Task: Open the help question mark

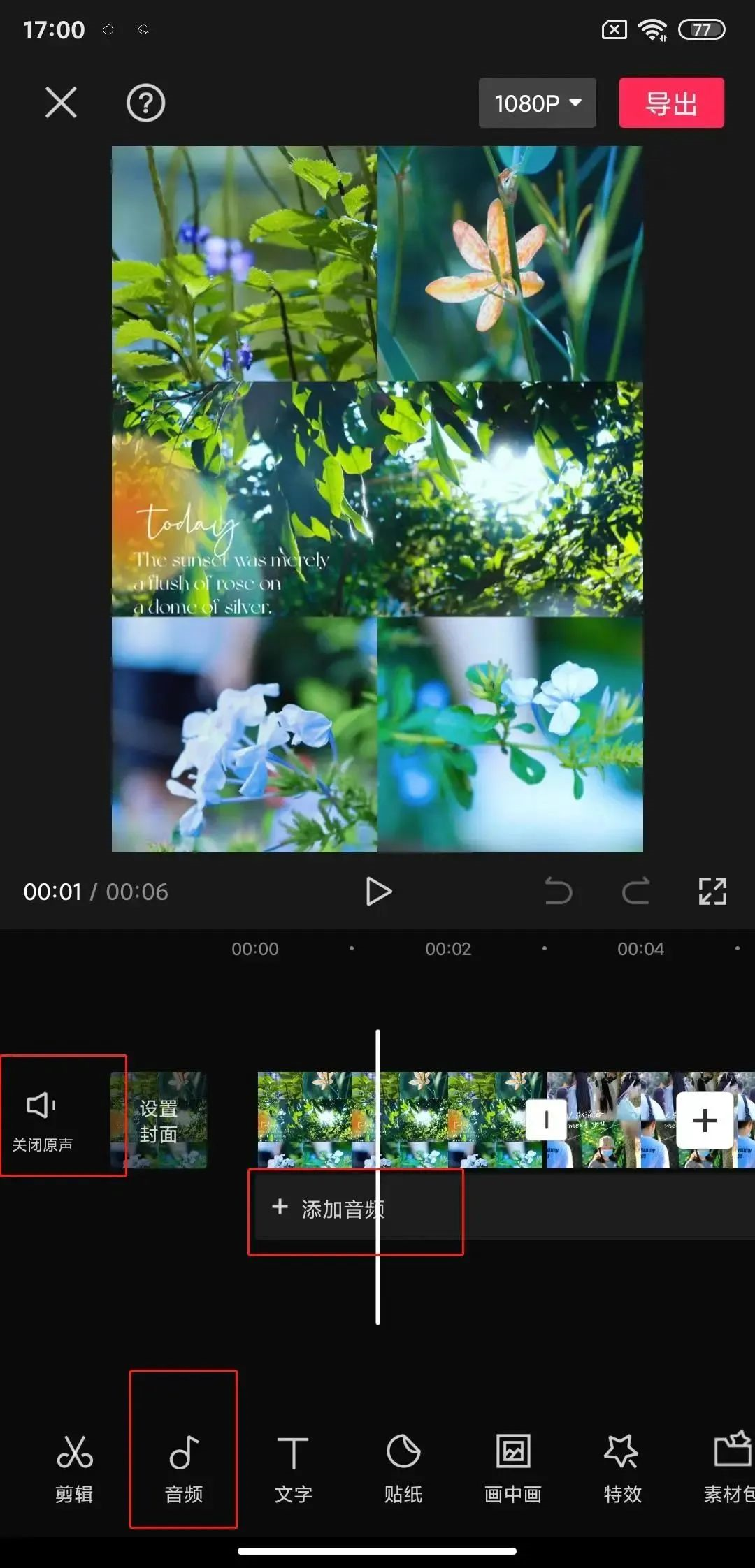Action: [x=145, y=103]
